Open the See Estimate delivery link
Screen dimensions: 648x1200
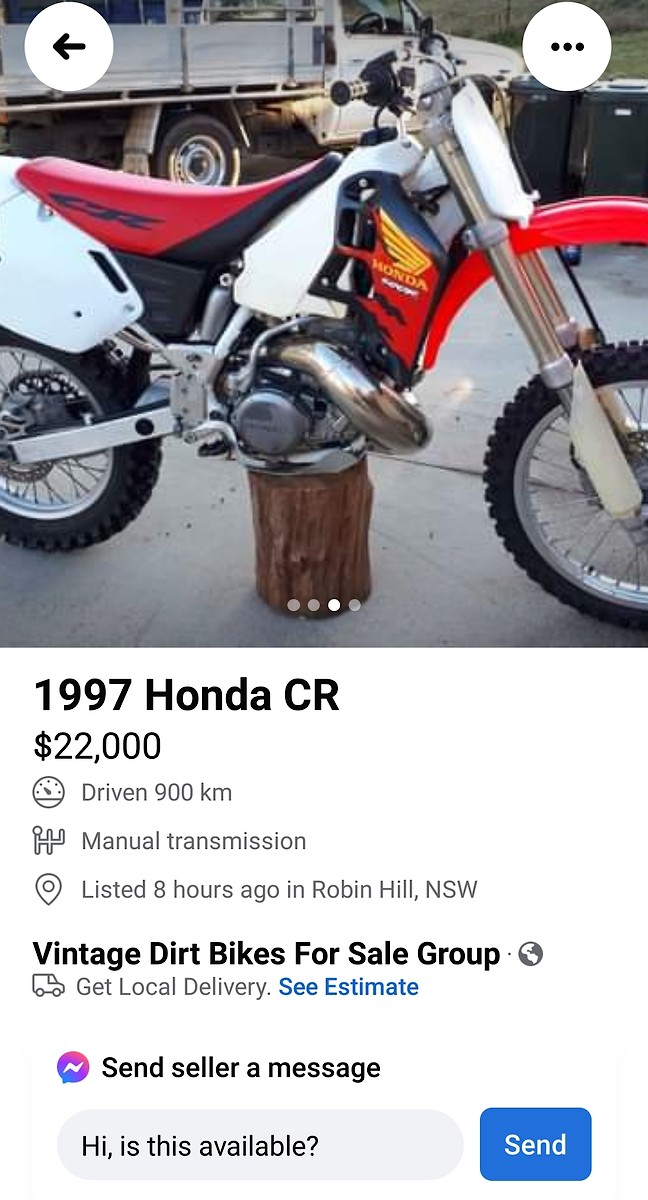[x=348, y=987]
